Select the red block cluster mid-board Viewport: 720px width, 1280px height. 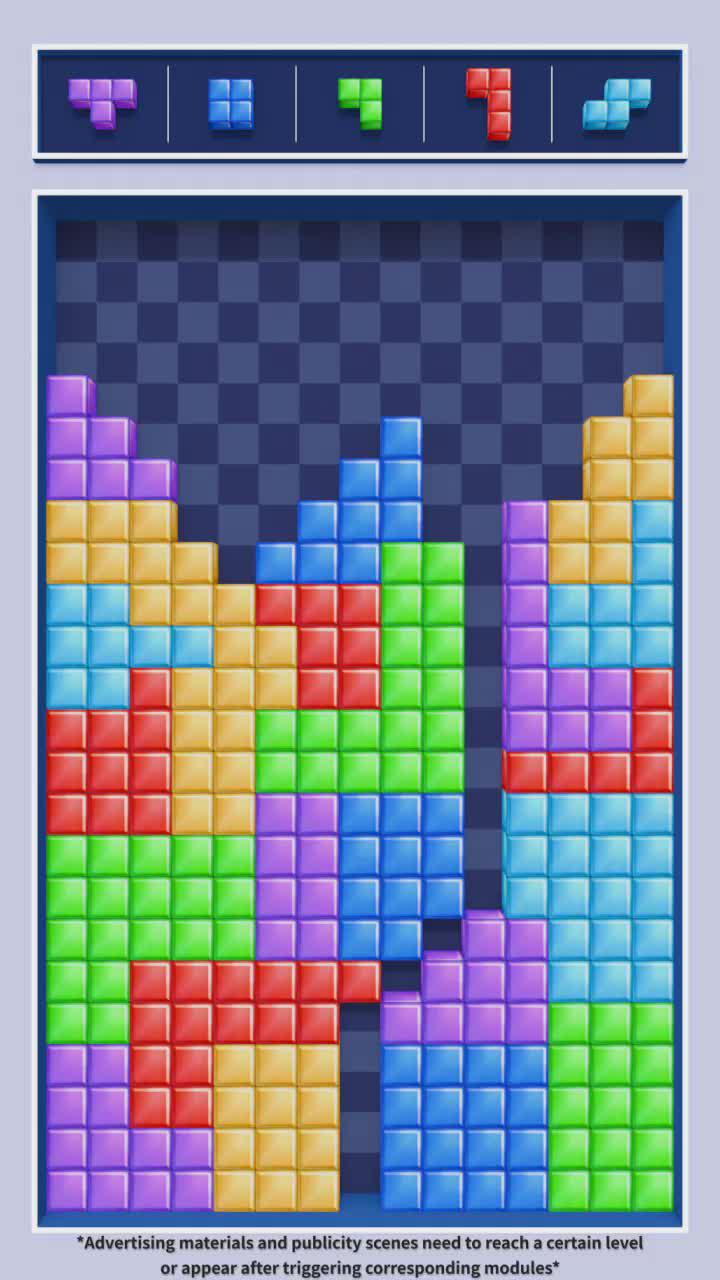click(x=320, y=610)
